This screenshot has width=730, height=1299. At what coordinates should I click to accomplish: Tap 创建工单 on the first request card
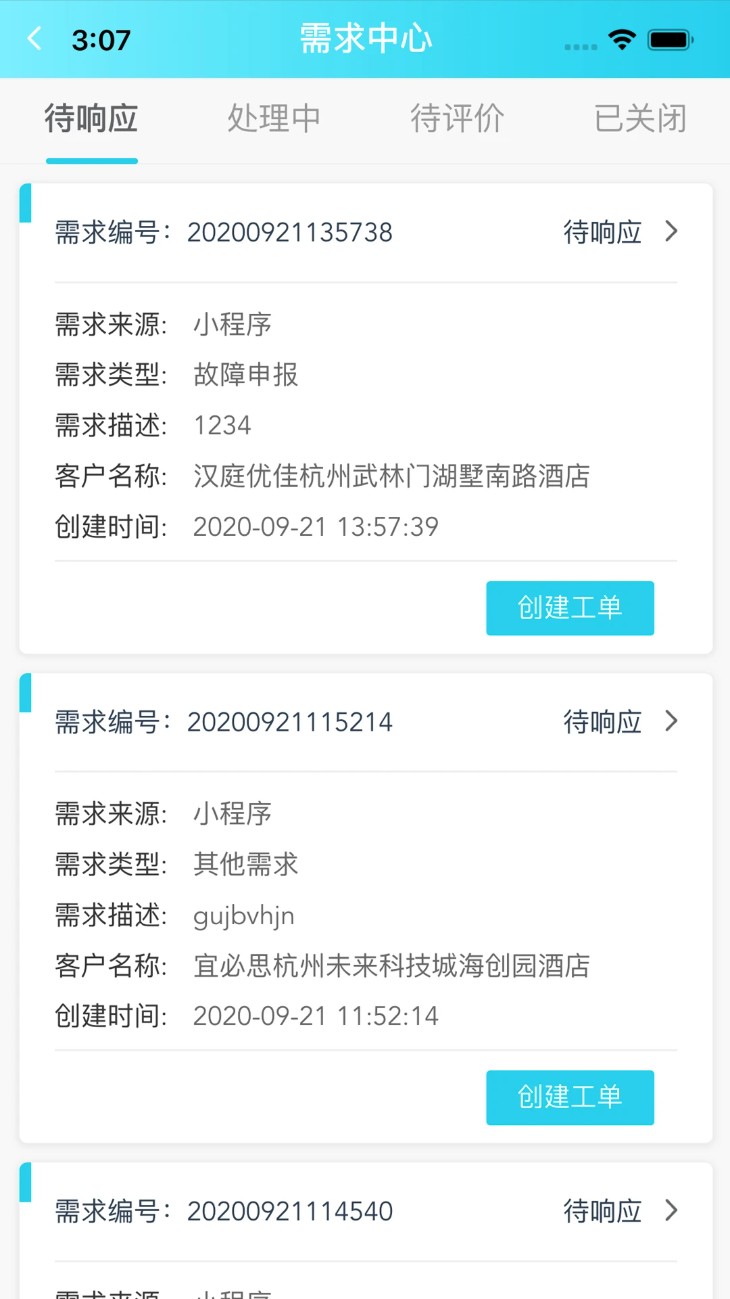569,607
